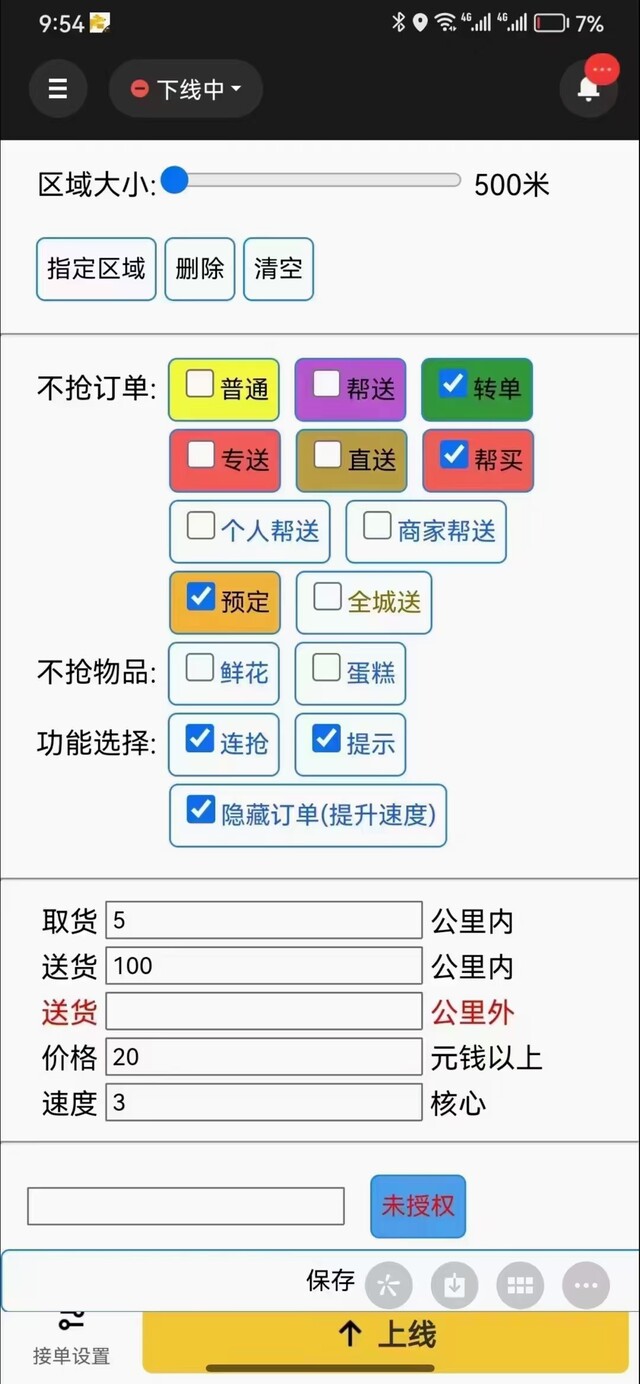Tap the 未授权 button
640x1384 pixels.
click(418, 1206)
